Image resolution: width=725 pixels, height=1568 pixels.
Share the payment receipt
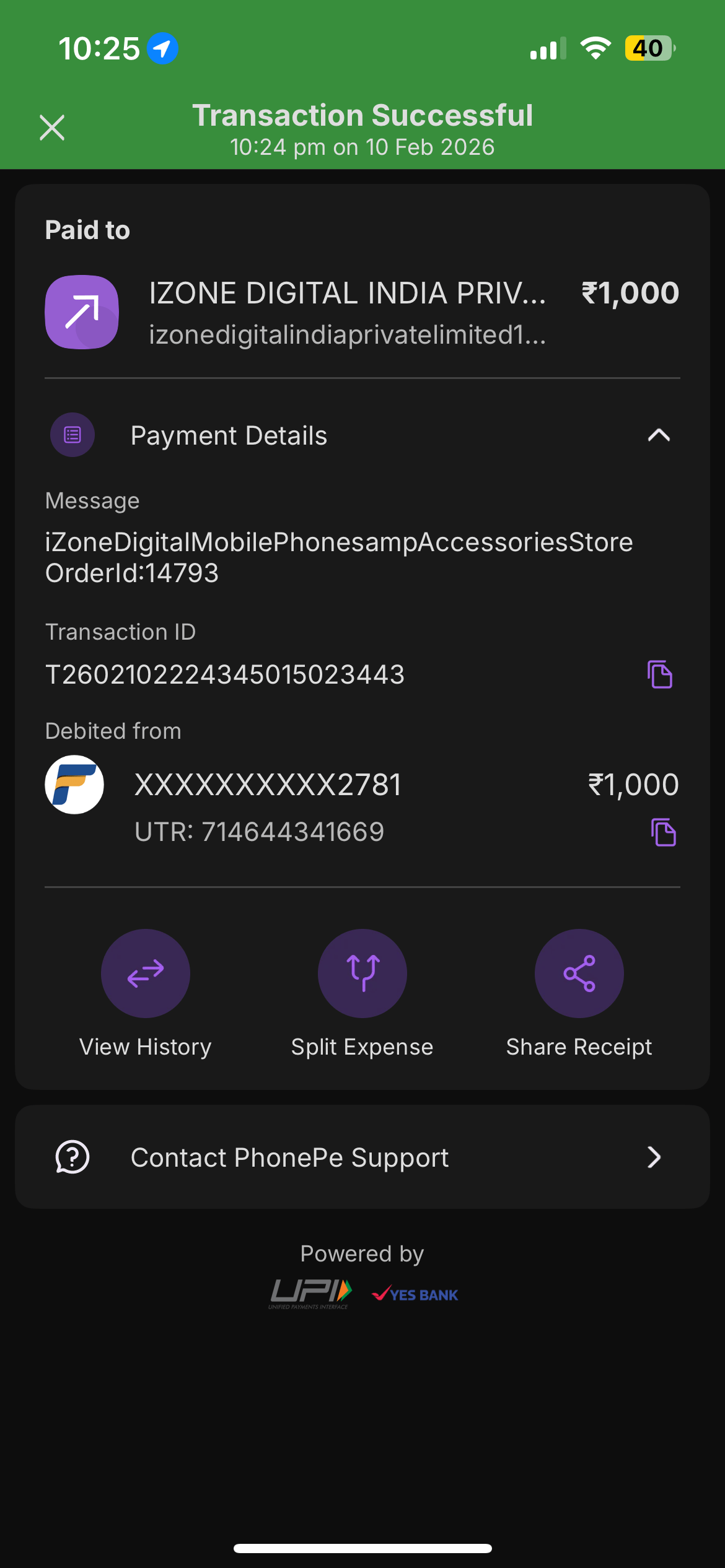click(579, 973)
